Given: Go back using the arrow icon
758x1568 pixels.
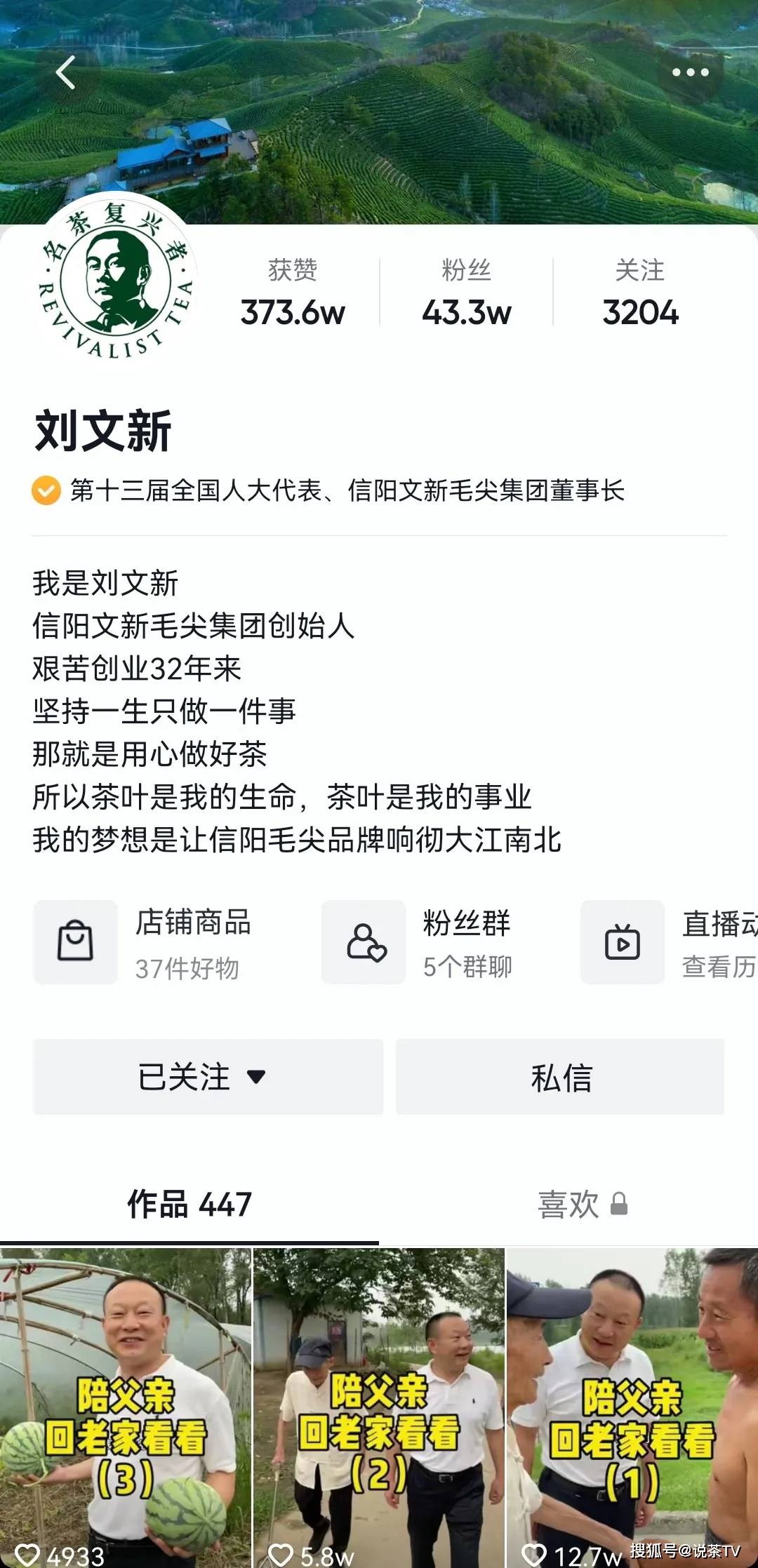Looking at the screenshot, I should pyautogui.click(x=65, y=72).
